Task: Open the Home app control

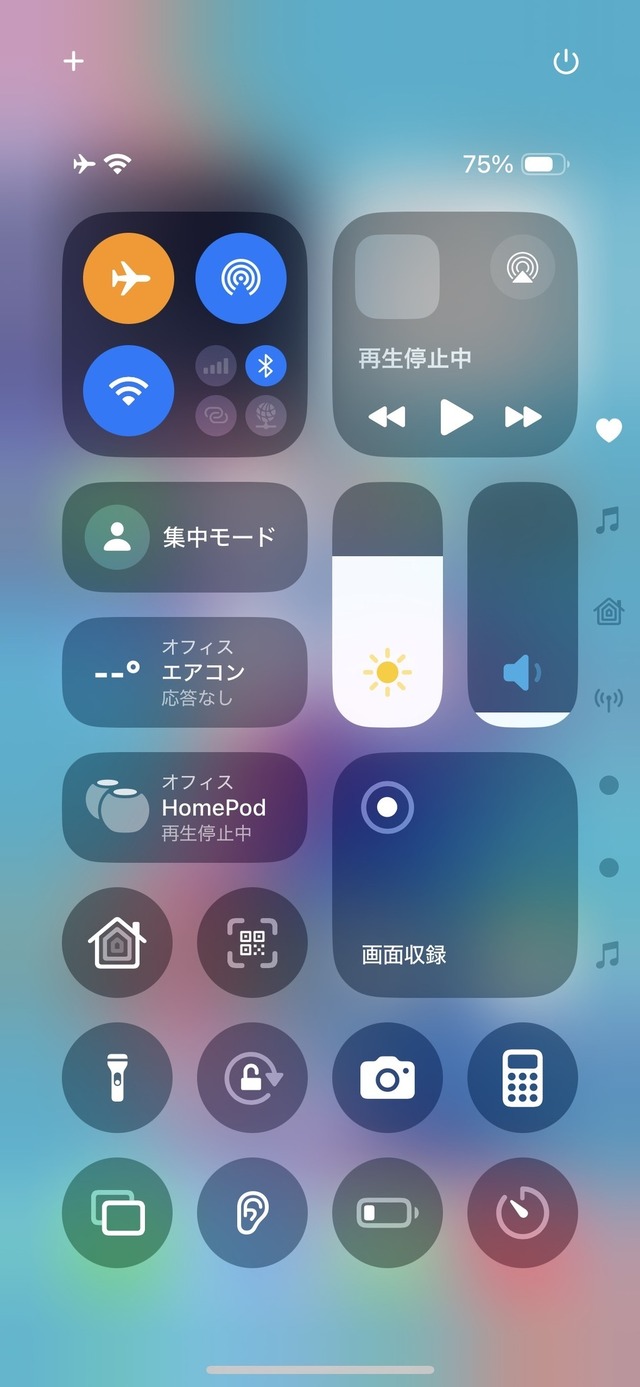Action: [117, 942]
